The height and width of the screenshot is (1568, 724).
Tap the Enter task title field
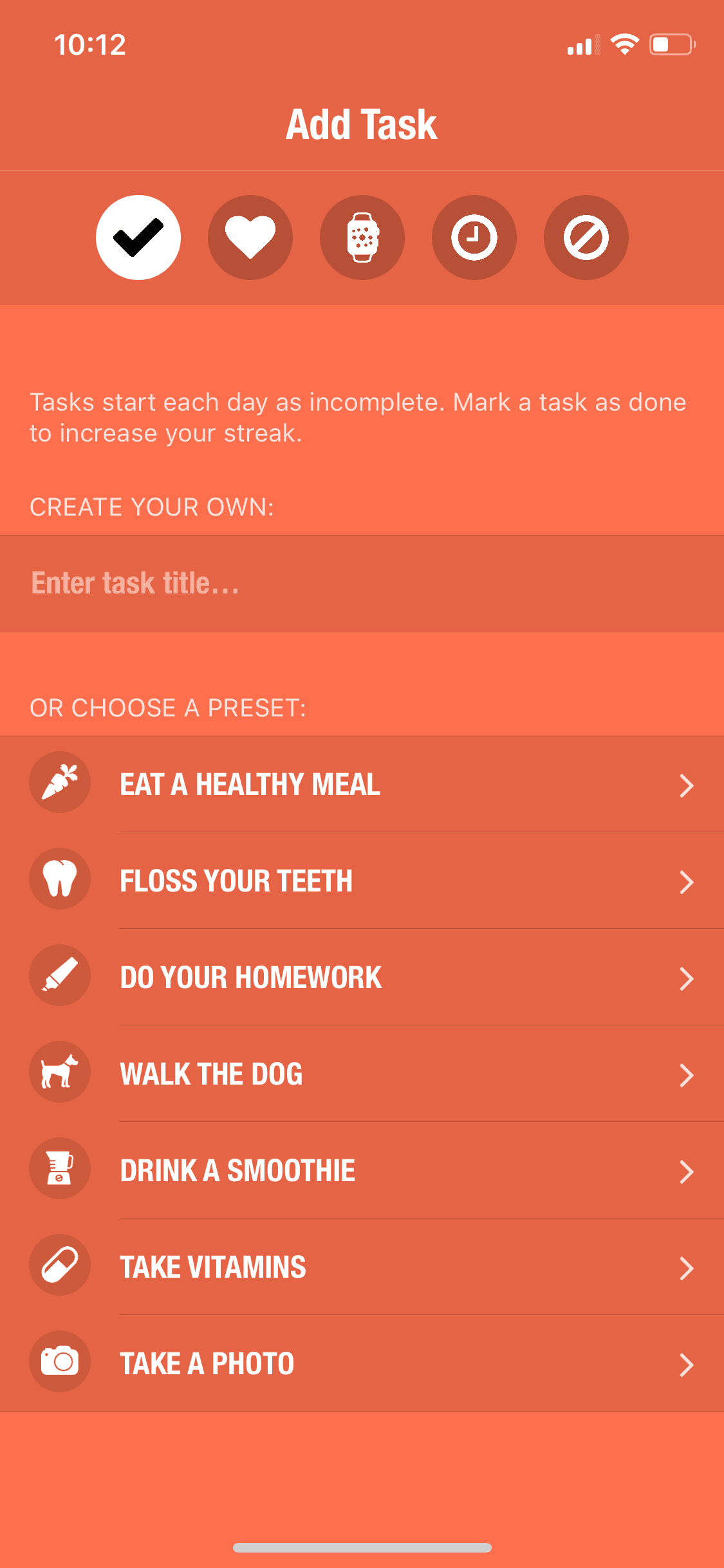click(x=362, y=583)
